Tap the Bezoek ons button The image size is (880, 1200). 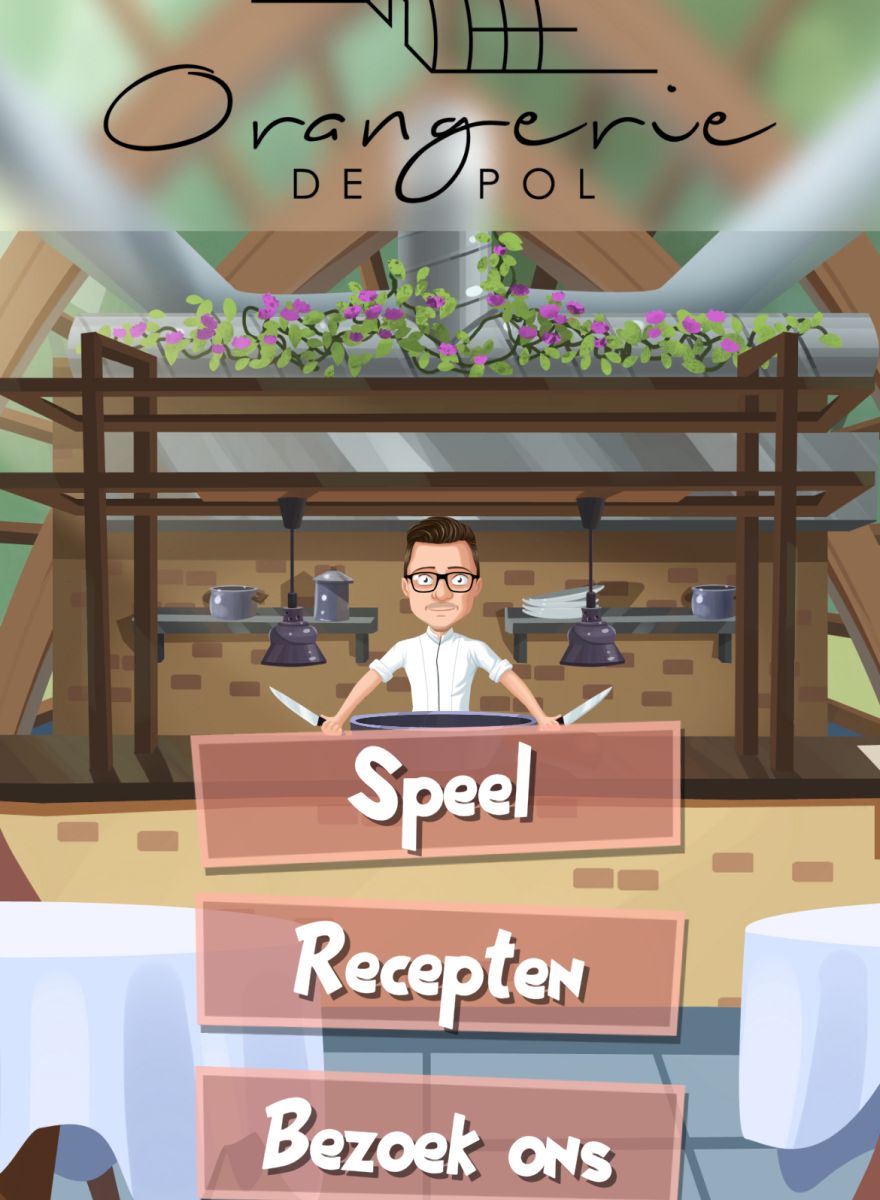[x=438, y=1140]
